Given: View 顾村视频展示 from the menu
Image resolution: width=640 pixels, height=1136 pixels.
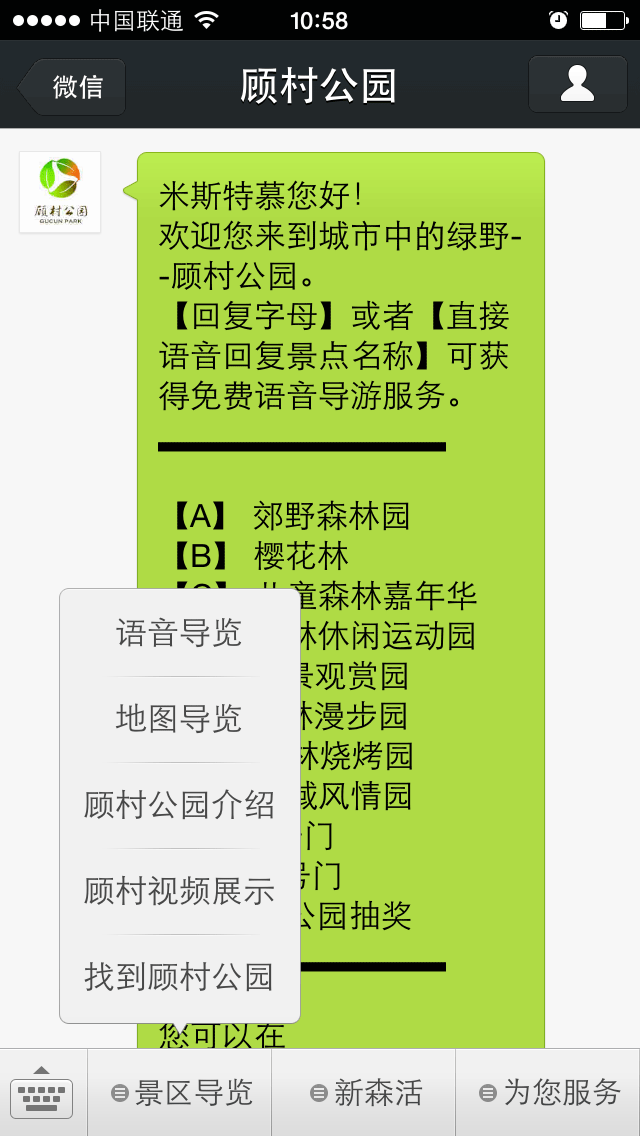Looking at the screenshot, I should pos(179,891).
